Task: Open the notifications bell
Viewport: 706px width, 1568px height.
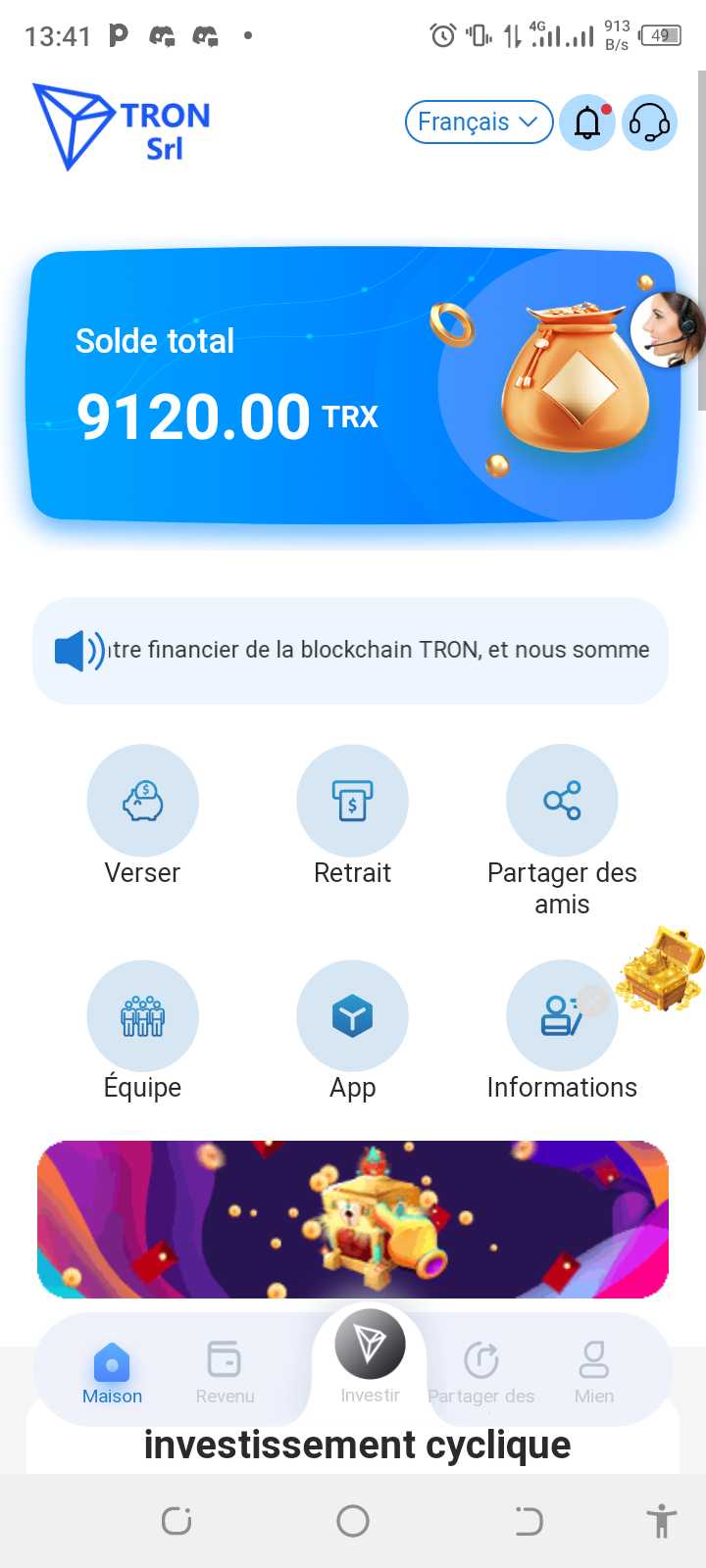Action: (587, 123)
